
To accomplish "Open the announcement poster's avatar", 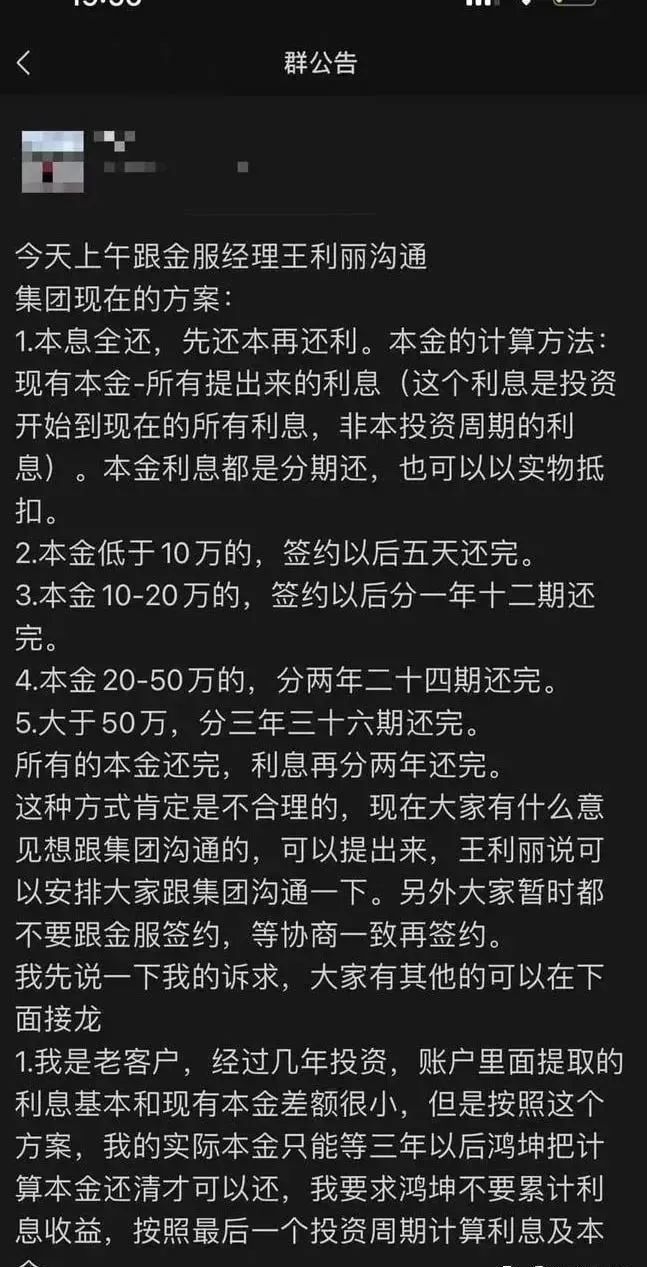I will [x=53, y=160].
